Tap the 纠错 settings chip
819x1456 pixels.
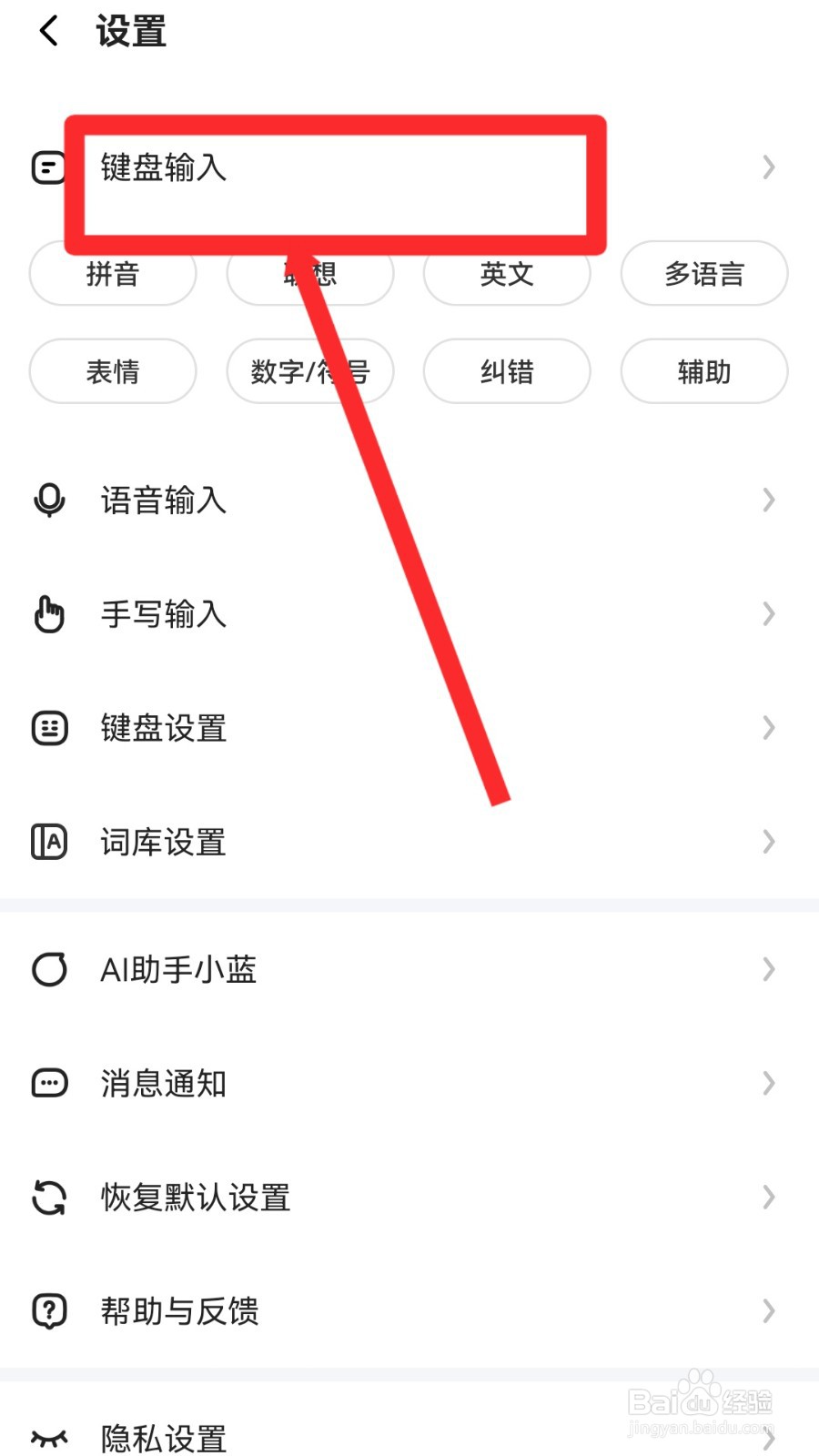(x=507, y=370)
